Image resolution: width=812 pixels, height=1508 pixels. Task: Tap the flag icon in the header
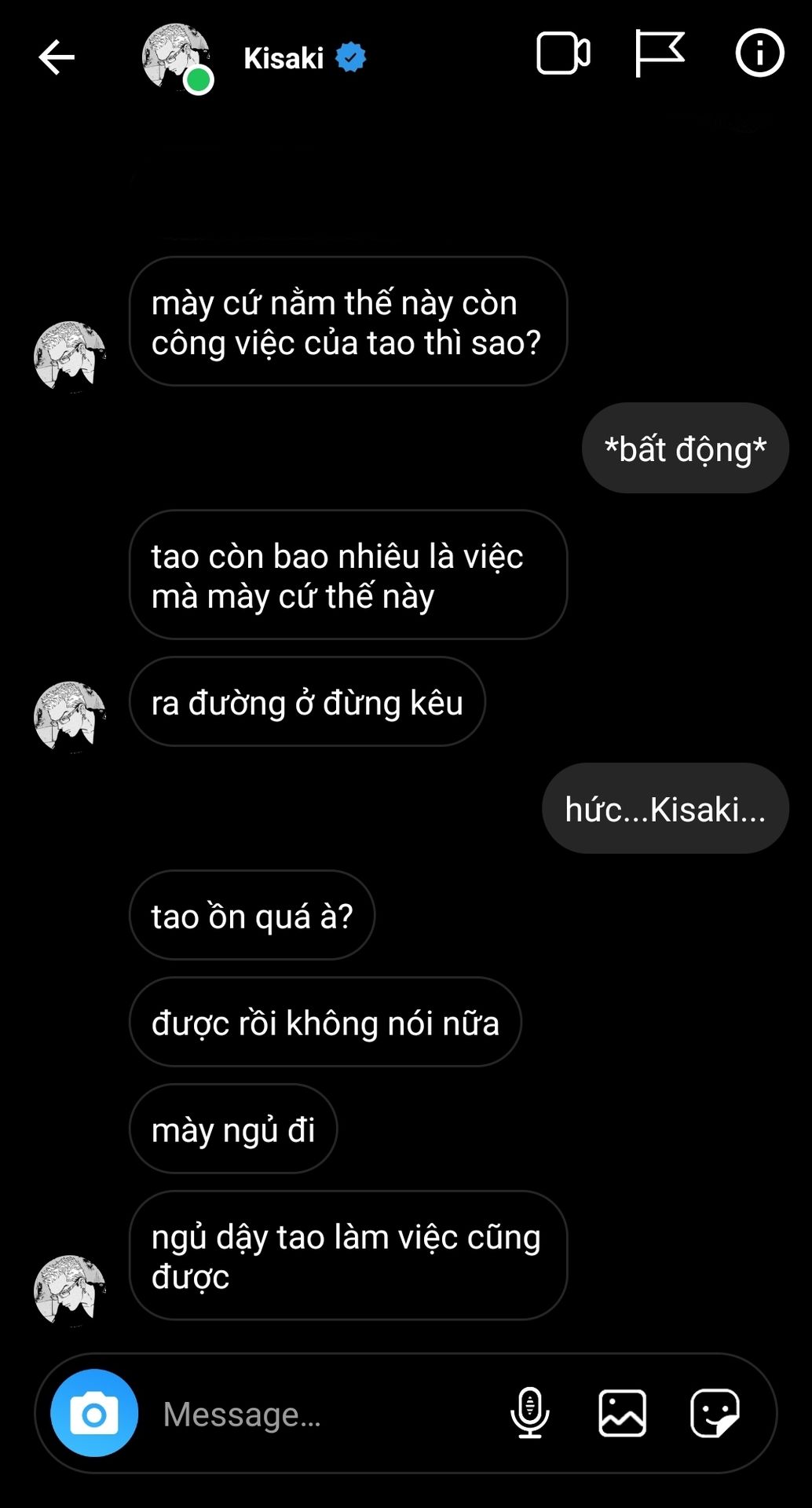click(660, 53)
